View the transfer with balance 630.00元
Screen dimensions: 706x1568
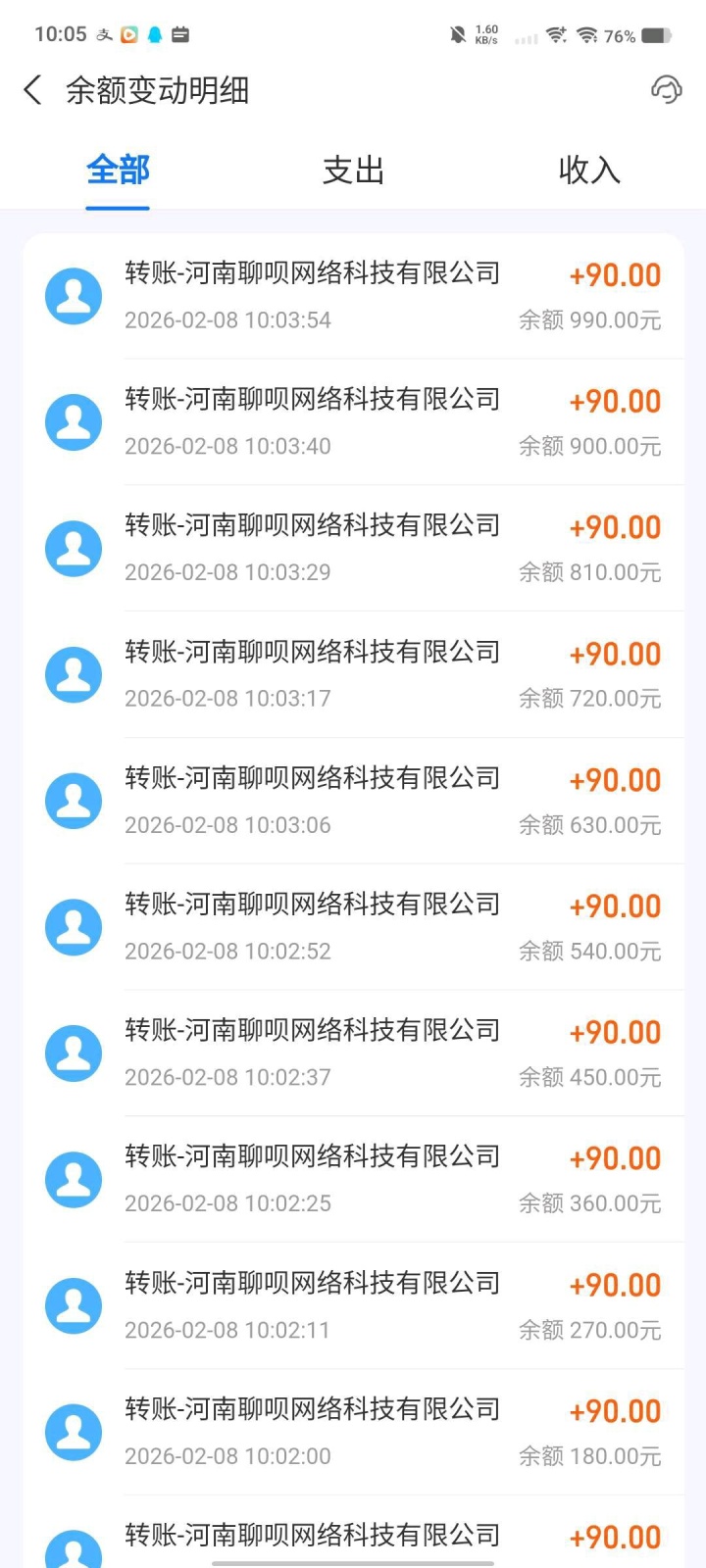point(353,801)
